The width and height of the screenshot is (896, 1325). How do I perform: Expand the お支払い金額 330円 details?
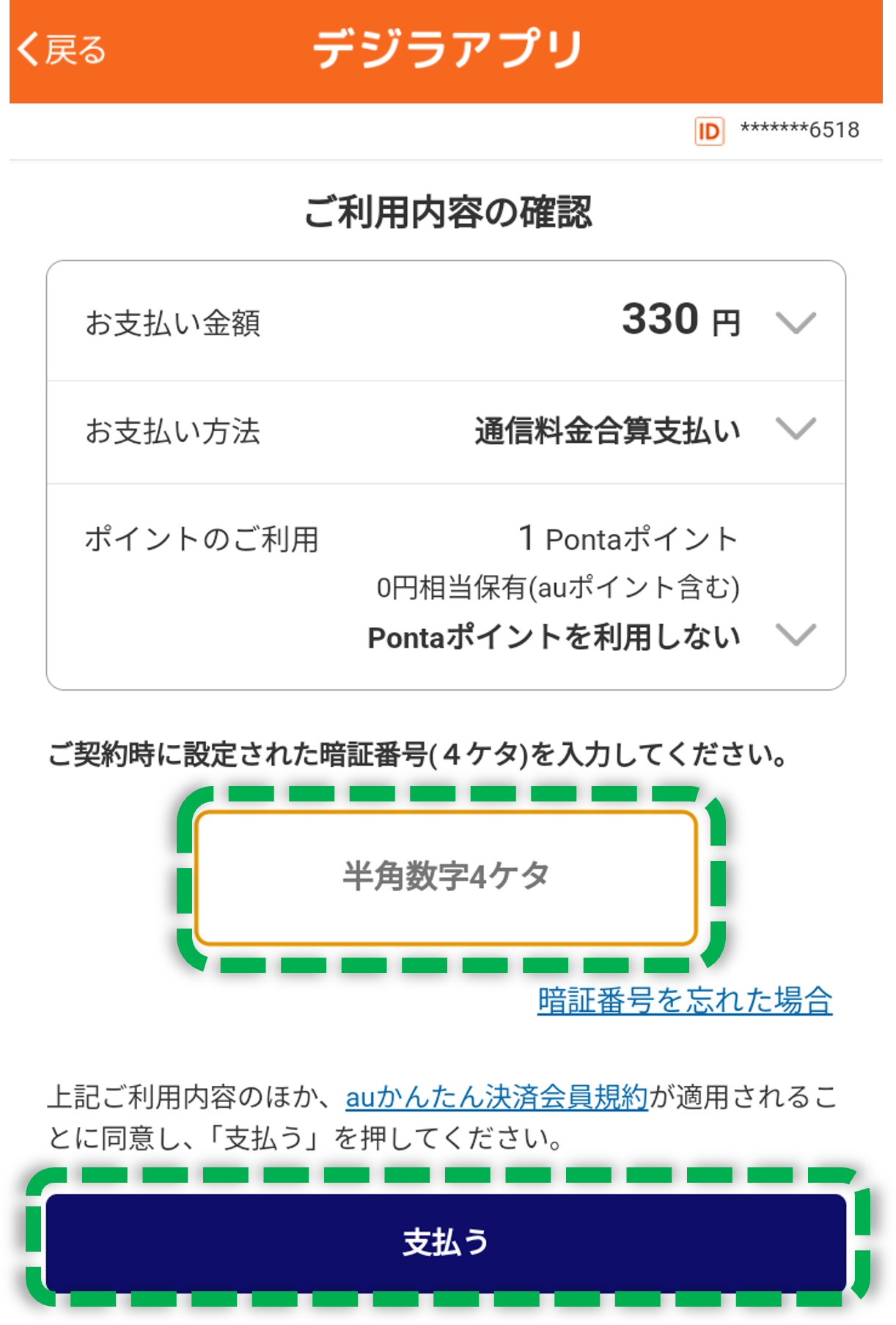click(x=796, y=322)
